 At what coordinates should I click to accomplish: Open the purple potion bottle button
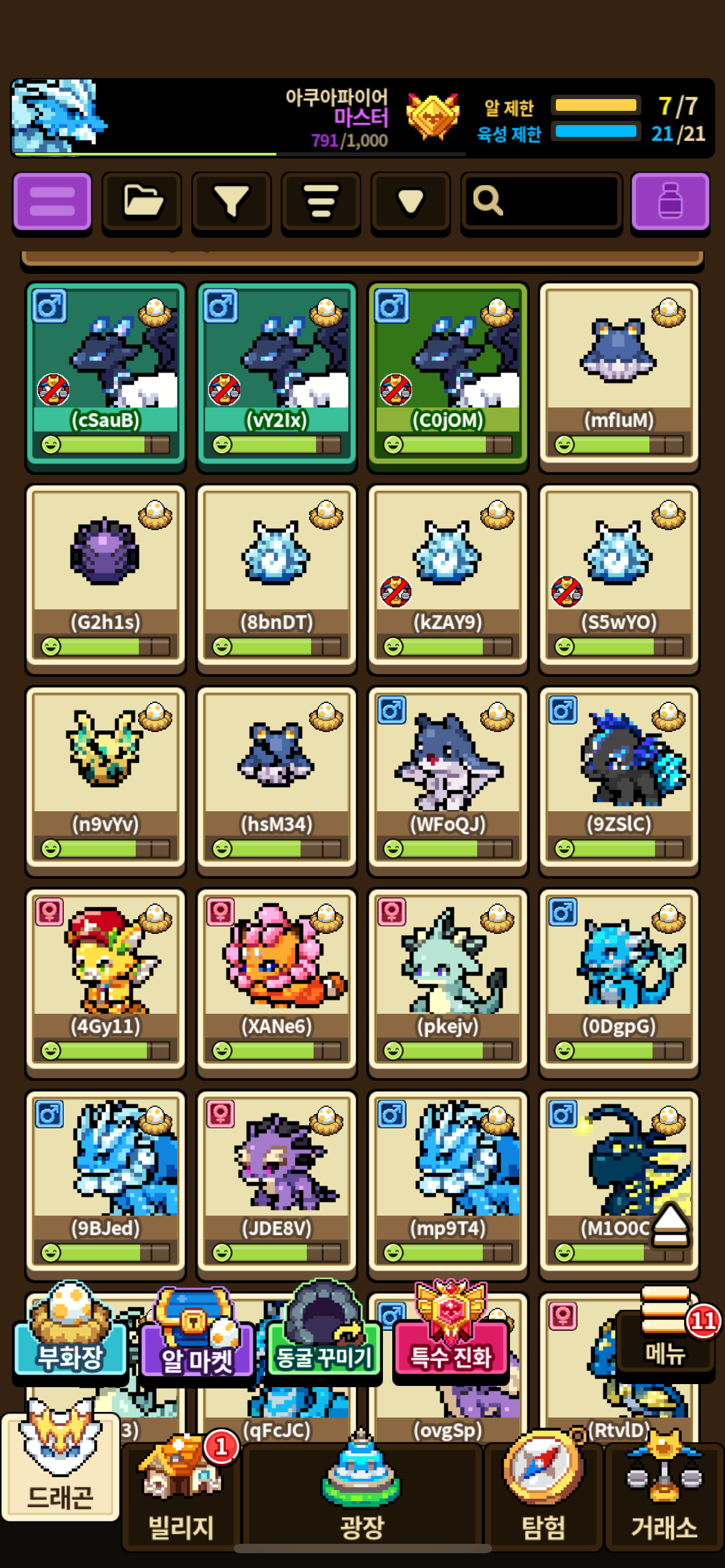[x=670, y=201]
